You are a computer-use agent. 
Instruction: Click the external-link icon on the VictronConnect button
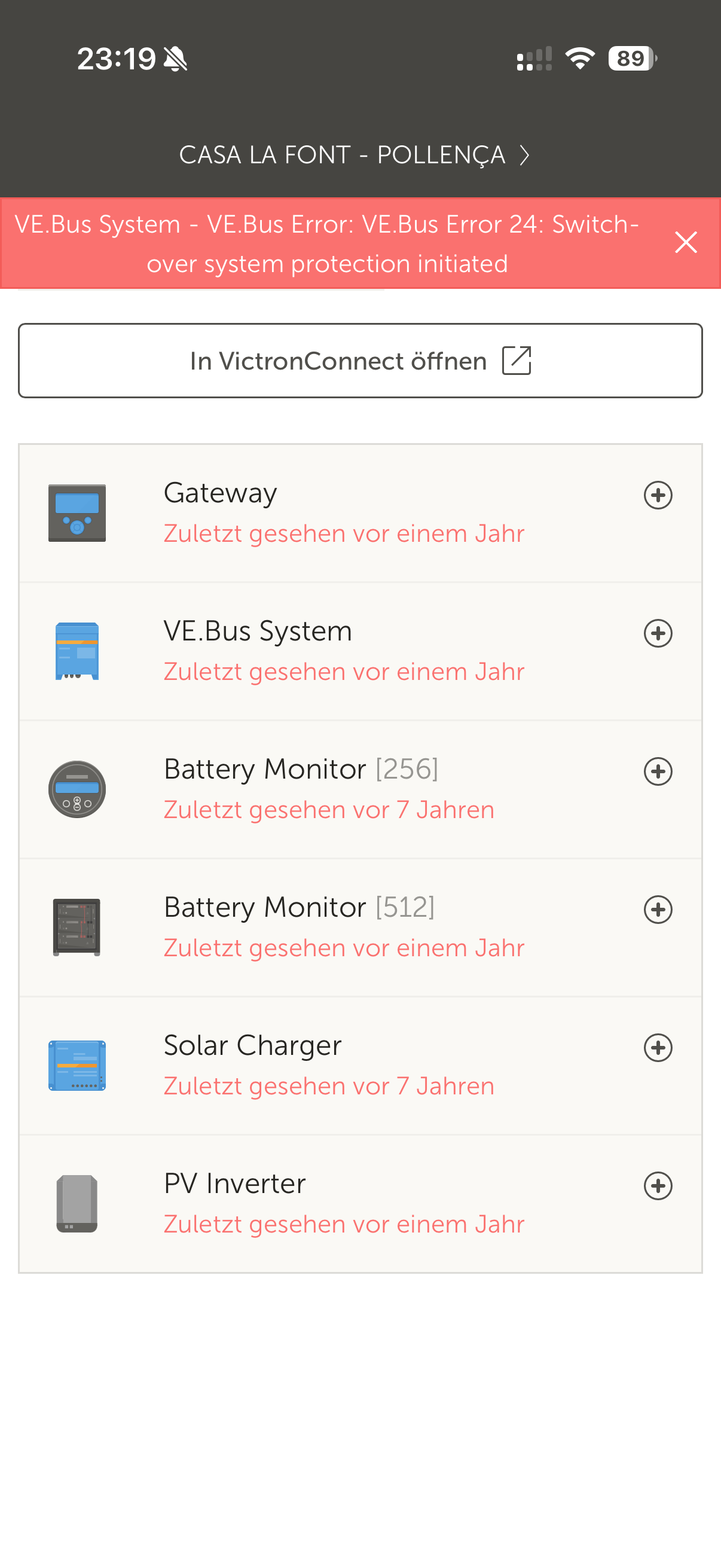[517, 361]
